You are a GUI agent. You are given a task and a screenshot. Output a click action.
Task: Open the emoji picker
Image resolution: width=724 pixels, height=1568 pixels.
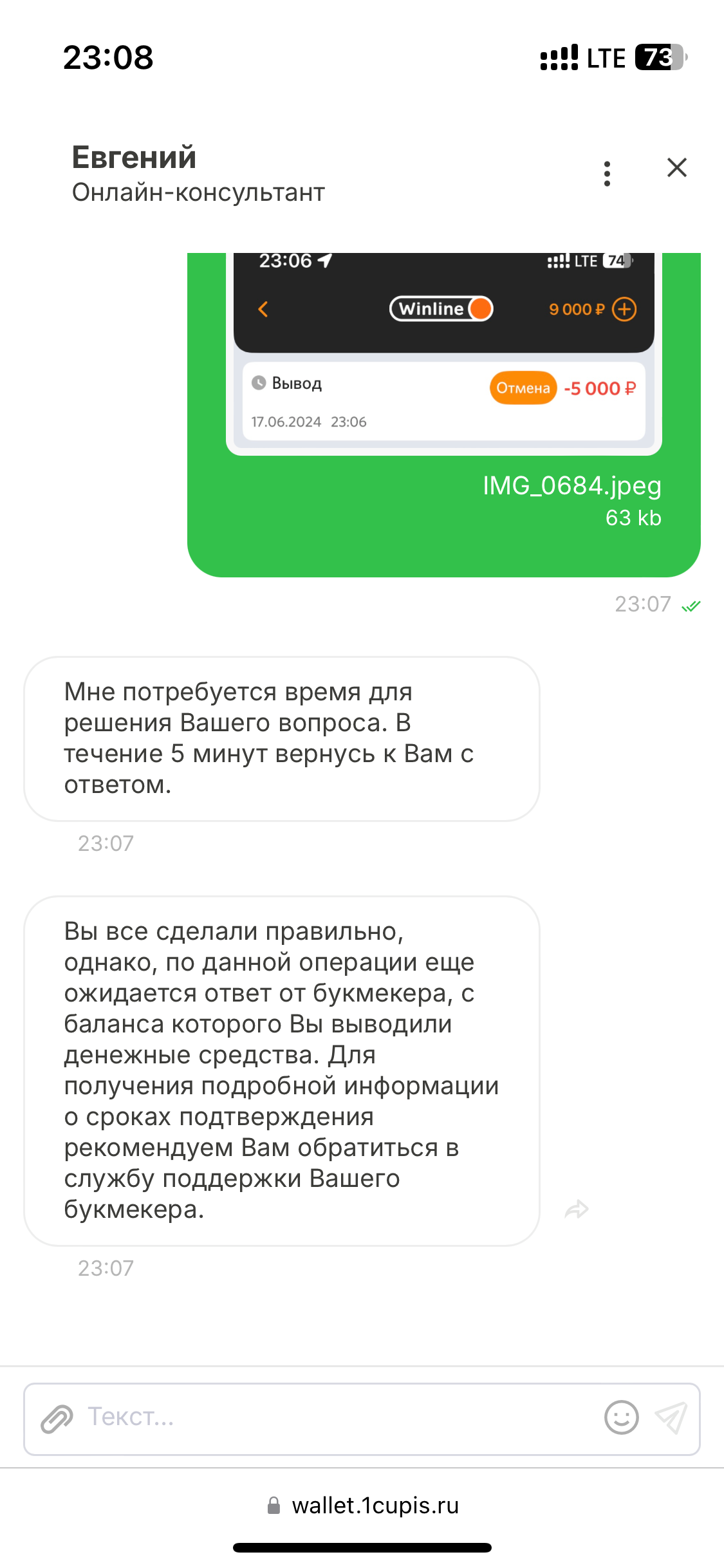[x=621, y=1418]
